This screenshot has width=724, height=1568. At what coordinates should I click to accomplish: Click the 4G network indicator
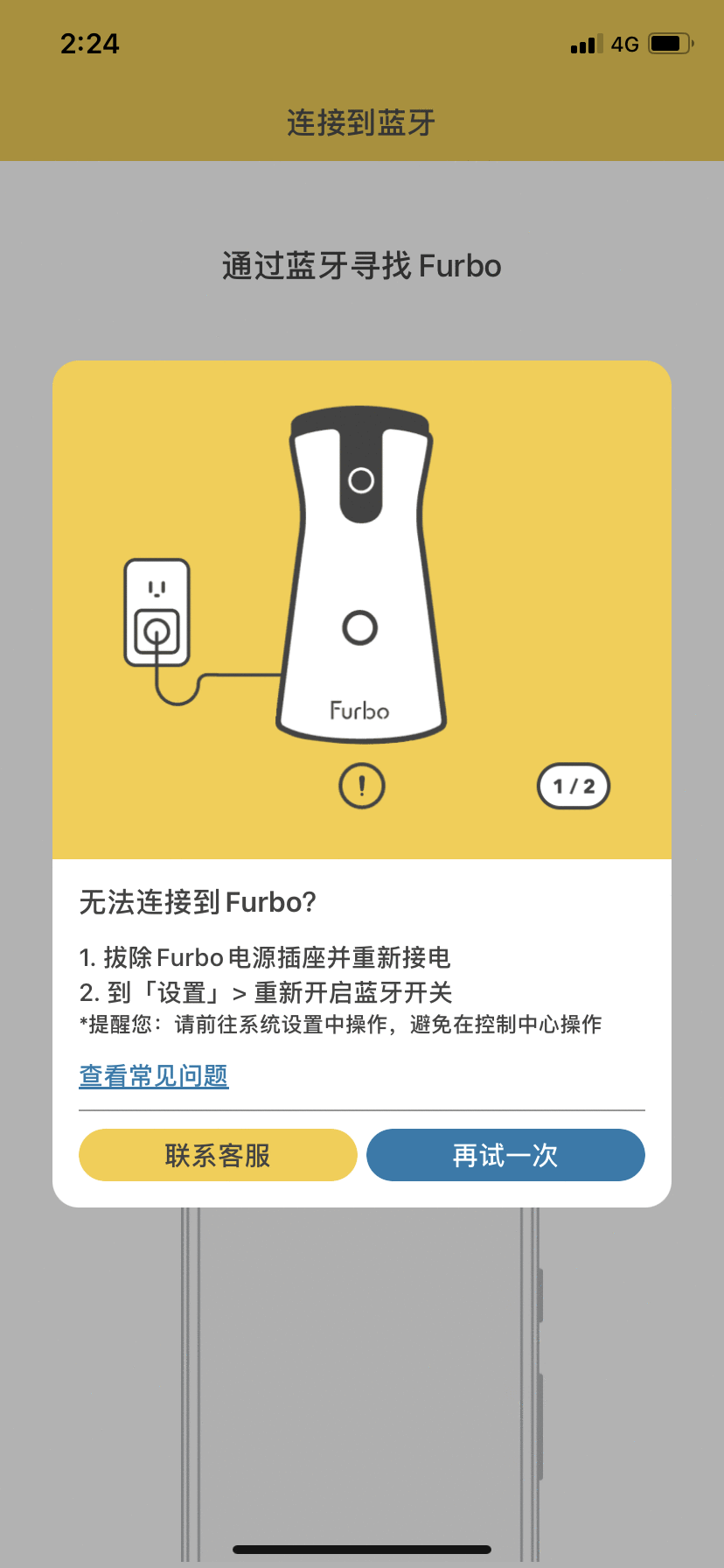click(x=623, y=43)
